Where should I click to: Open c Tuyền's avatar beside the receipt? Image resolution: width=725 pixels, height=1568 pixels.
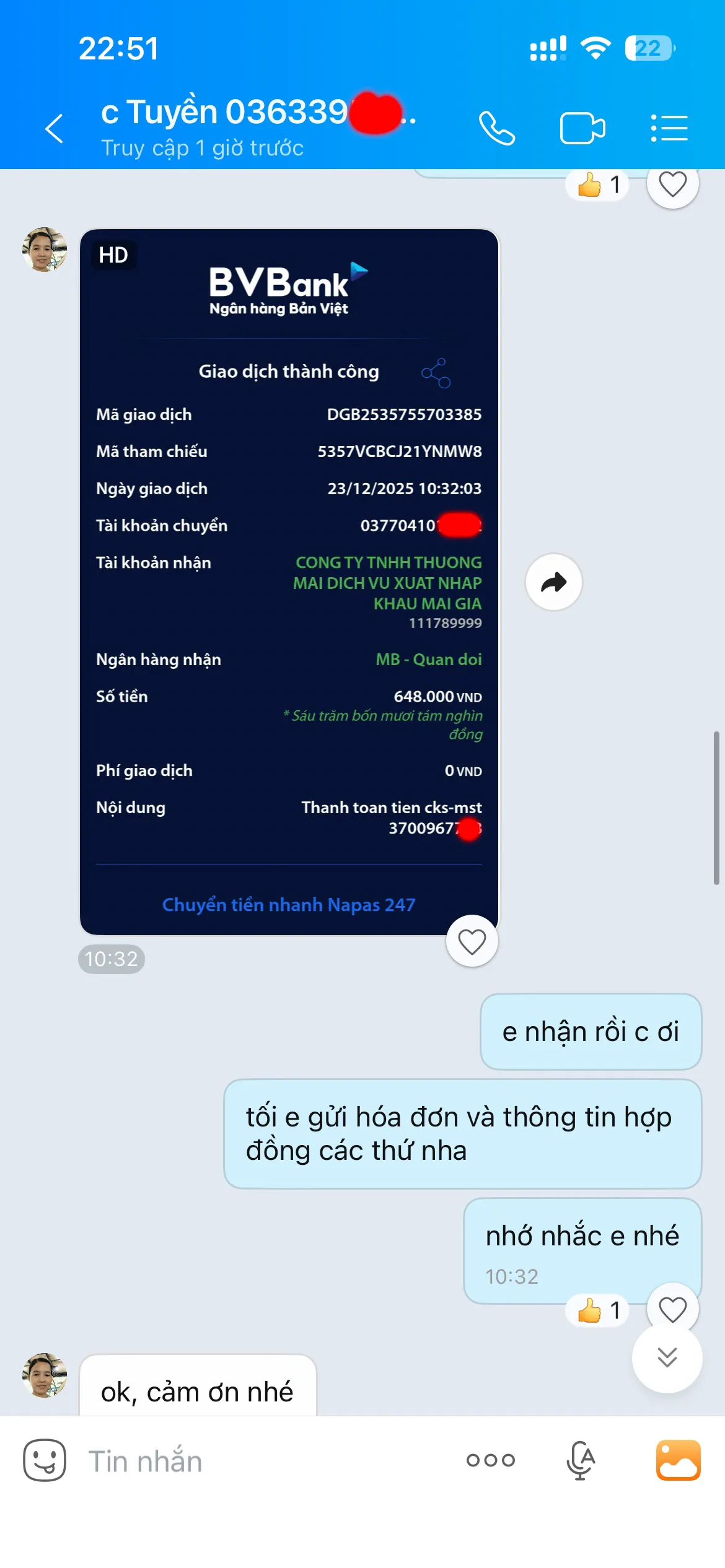[x=45, y=250]
